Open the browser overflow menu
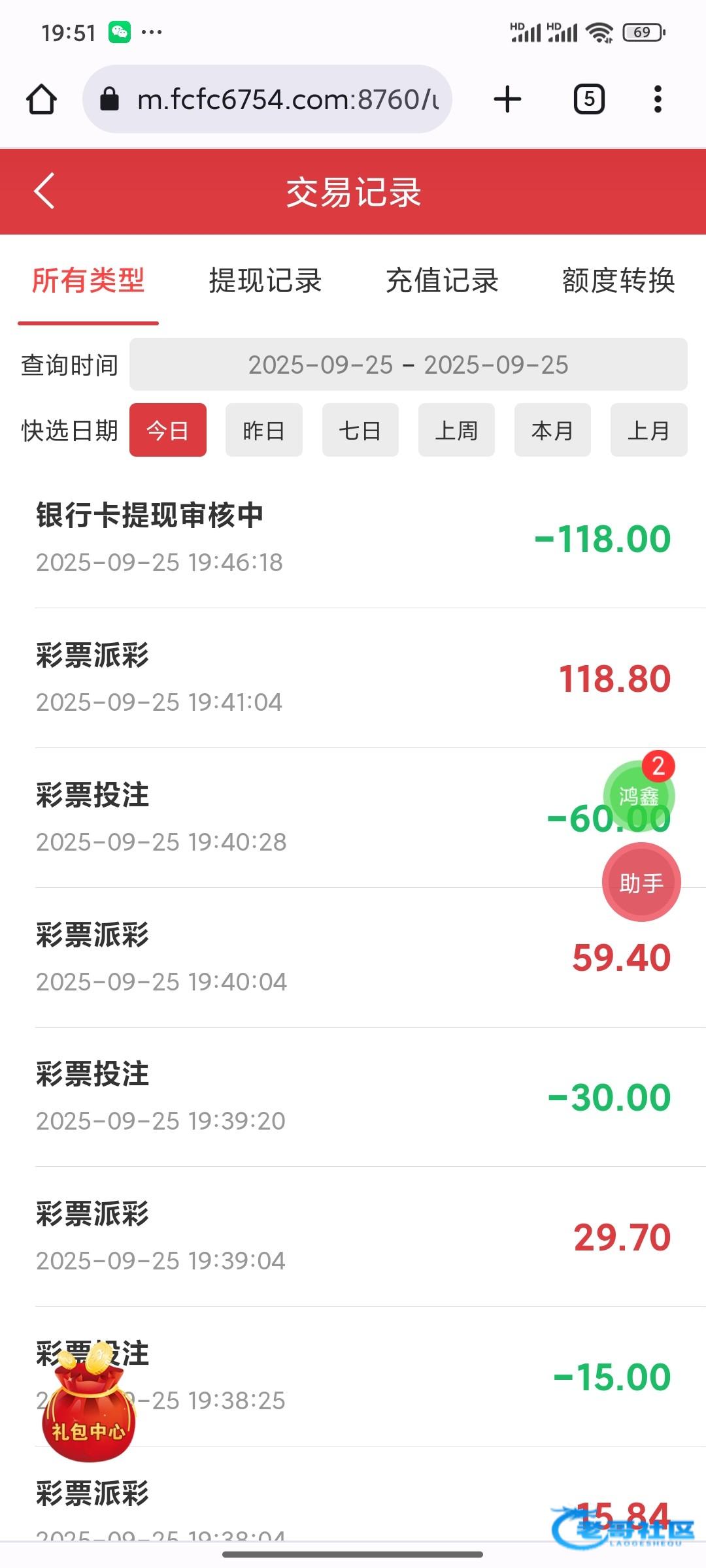The height and width of the screenshot is (1568, 706). click(658, 99)
